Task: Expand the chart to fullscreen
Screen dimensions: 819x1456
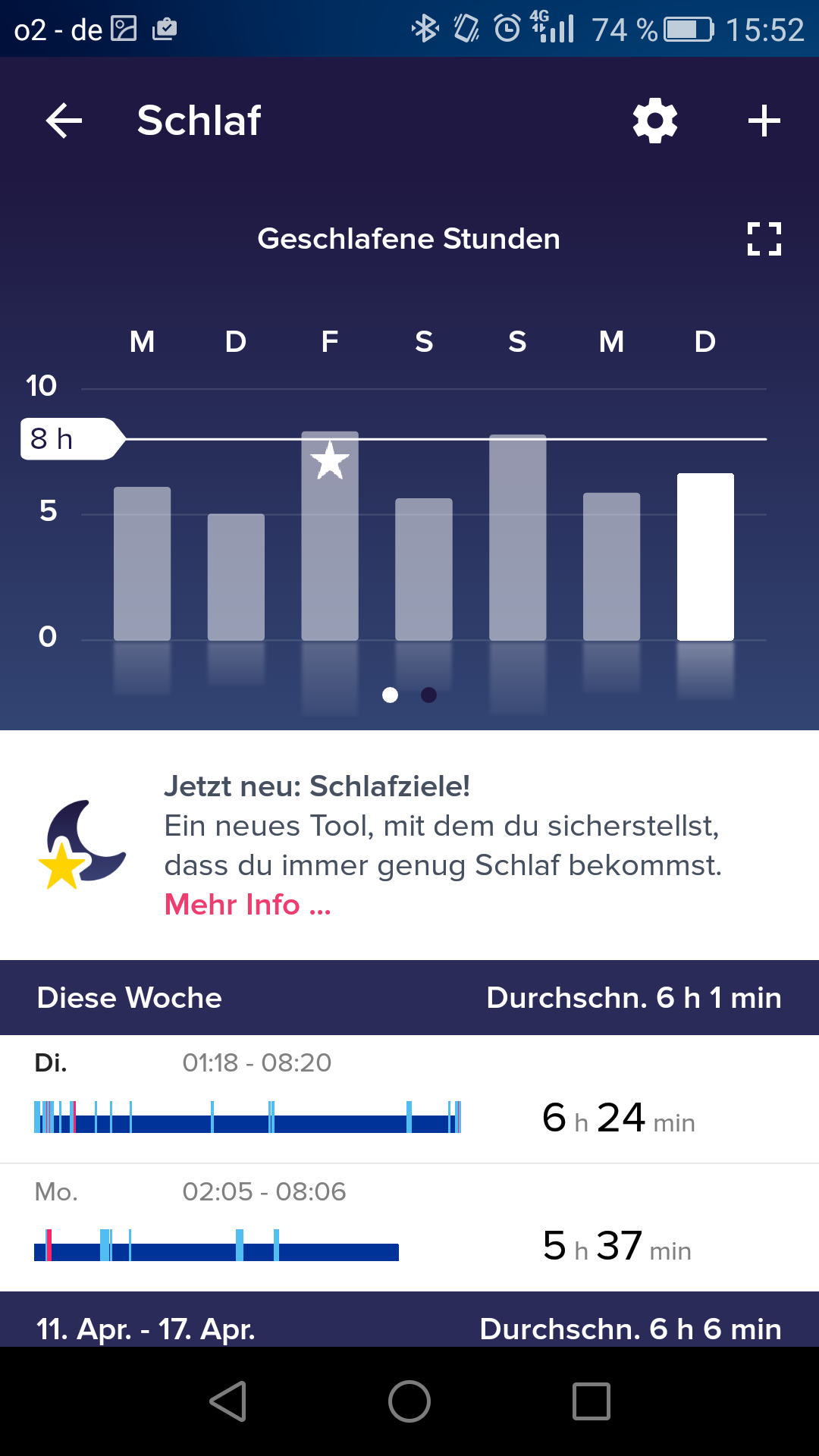Action: pyautogui.click(x=764, y=239)
